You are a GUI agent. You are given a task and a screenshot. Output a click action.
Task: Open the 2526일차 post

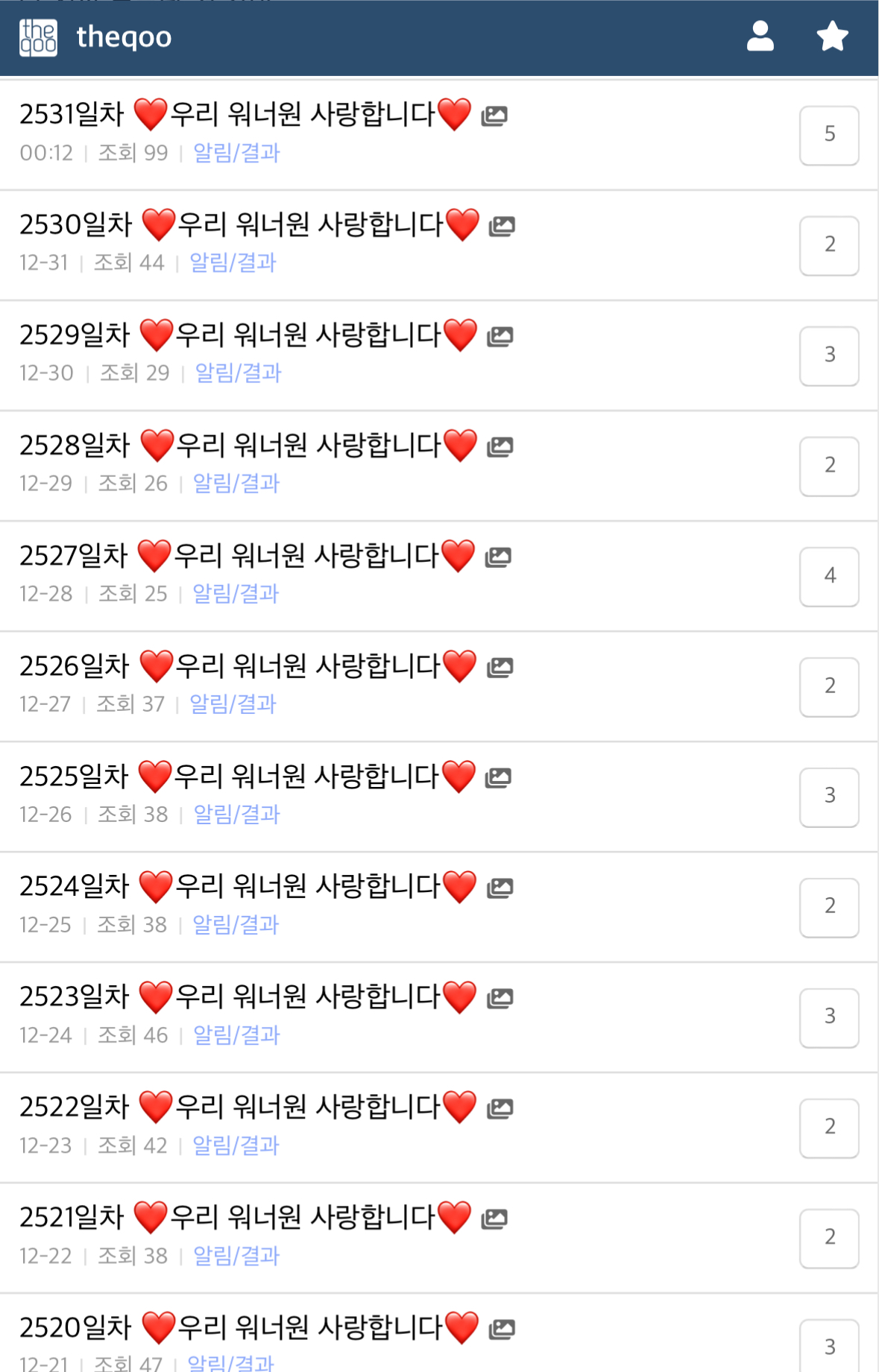coord(248,666)
